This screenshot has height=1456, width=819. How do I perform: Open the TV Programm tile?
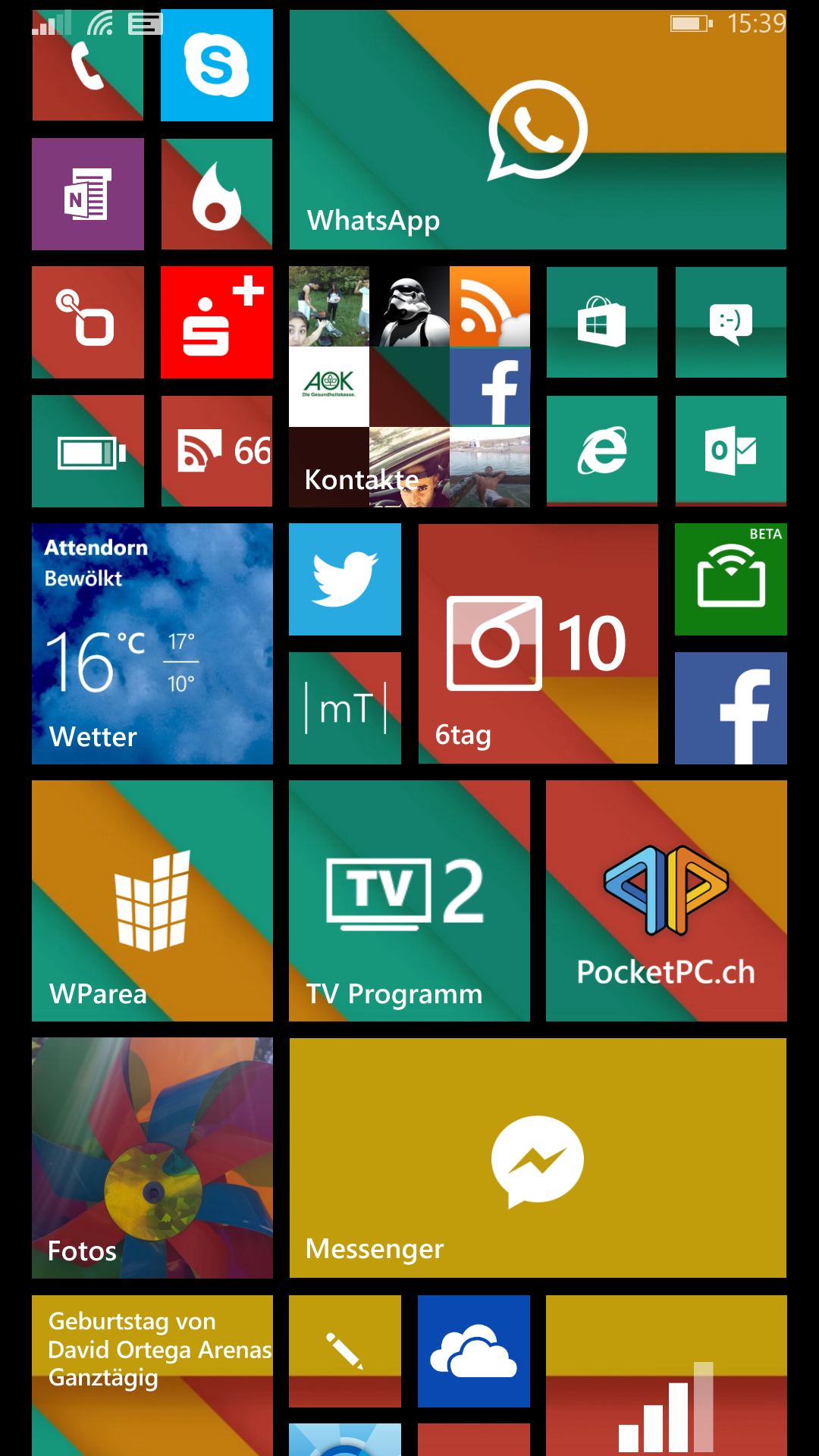409,901
